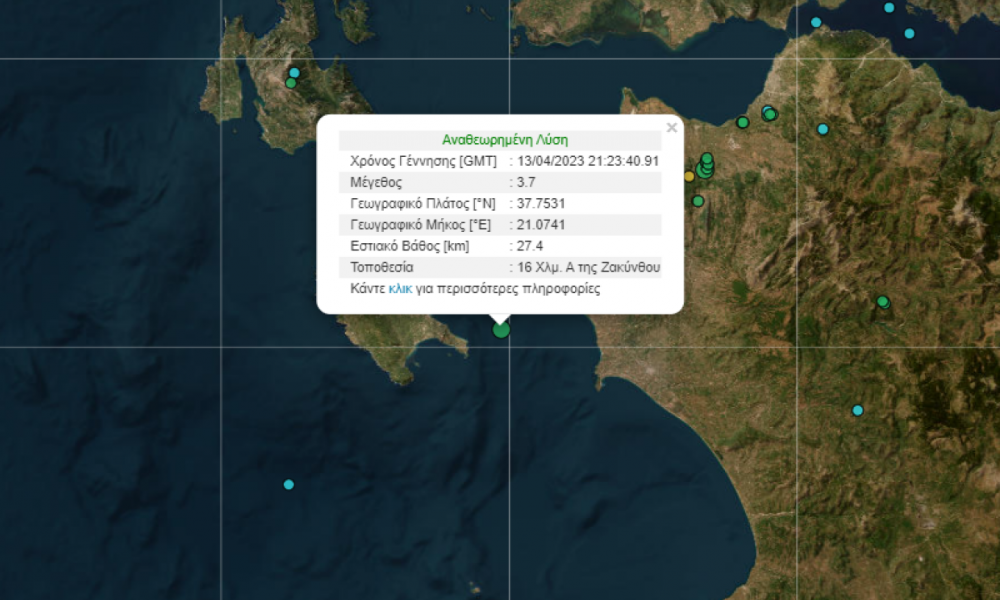Tap the large green marker under the popup
This screenshot has height=600, width=1000.
pyautogui.click(x=501, y=329)
